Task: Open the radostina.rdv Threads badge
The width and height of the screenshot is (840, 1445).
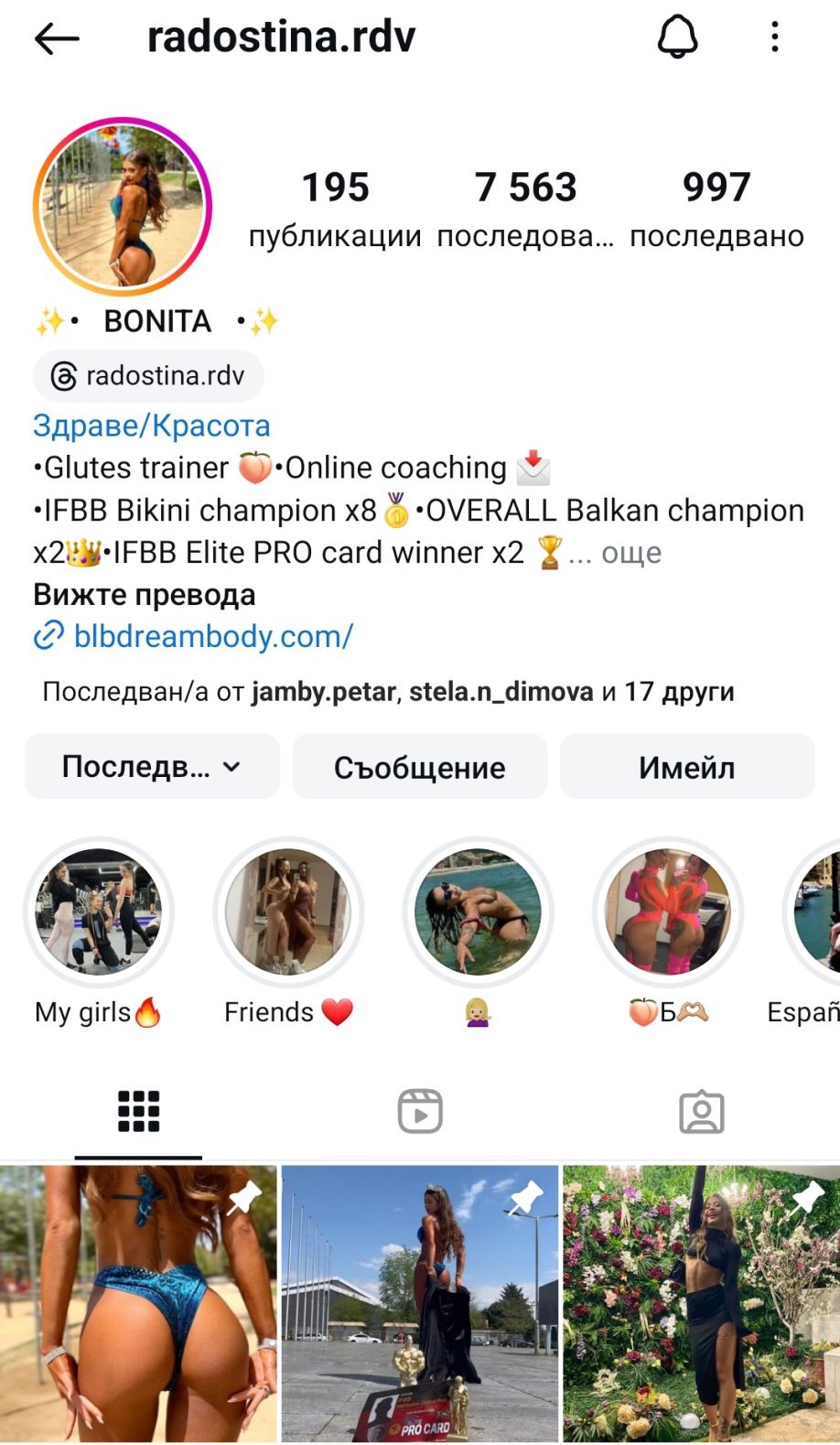Action: coord(148,376)
